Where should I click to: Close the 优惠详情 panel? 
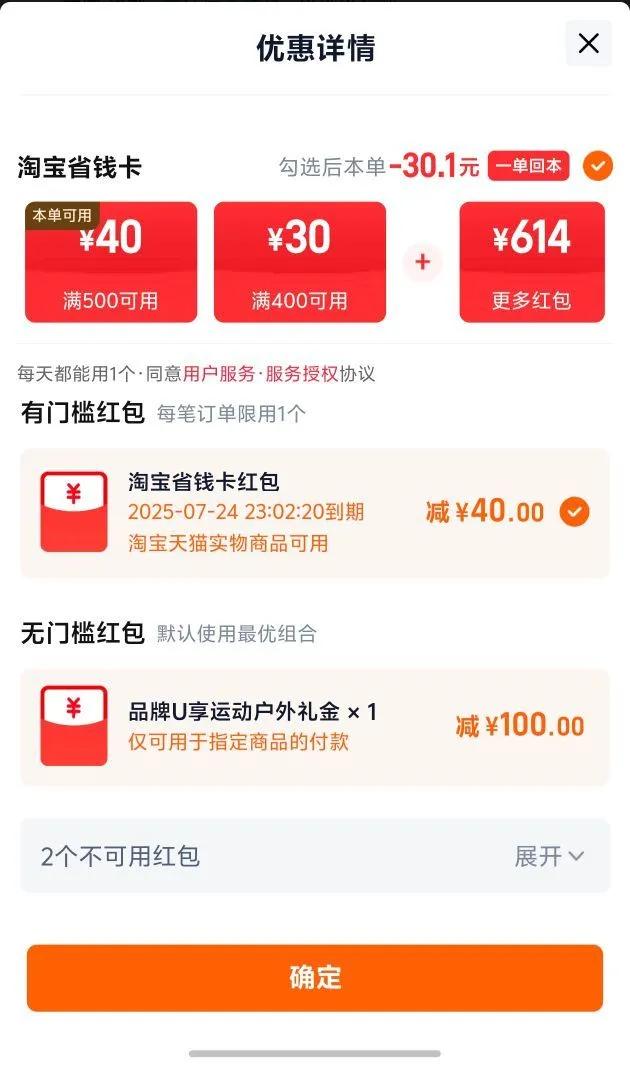[x=588, y=44]
